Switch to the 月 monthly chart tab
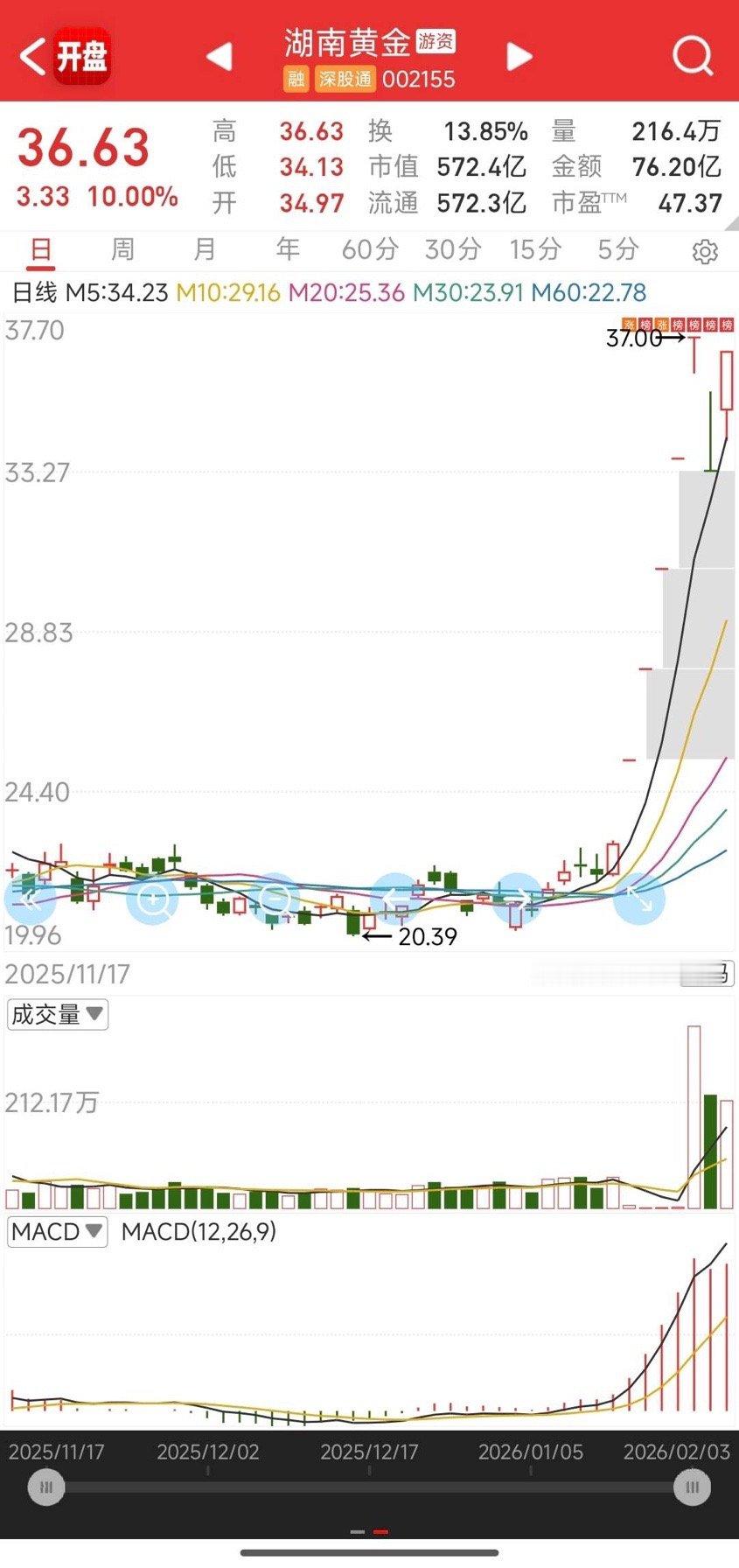This screenshot has height=1568, width=739. tap(205, 249)
